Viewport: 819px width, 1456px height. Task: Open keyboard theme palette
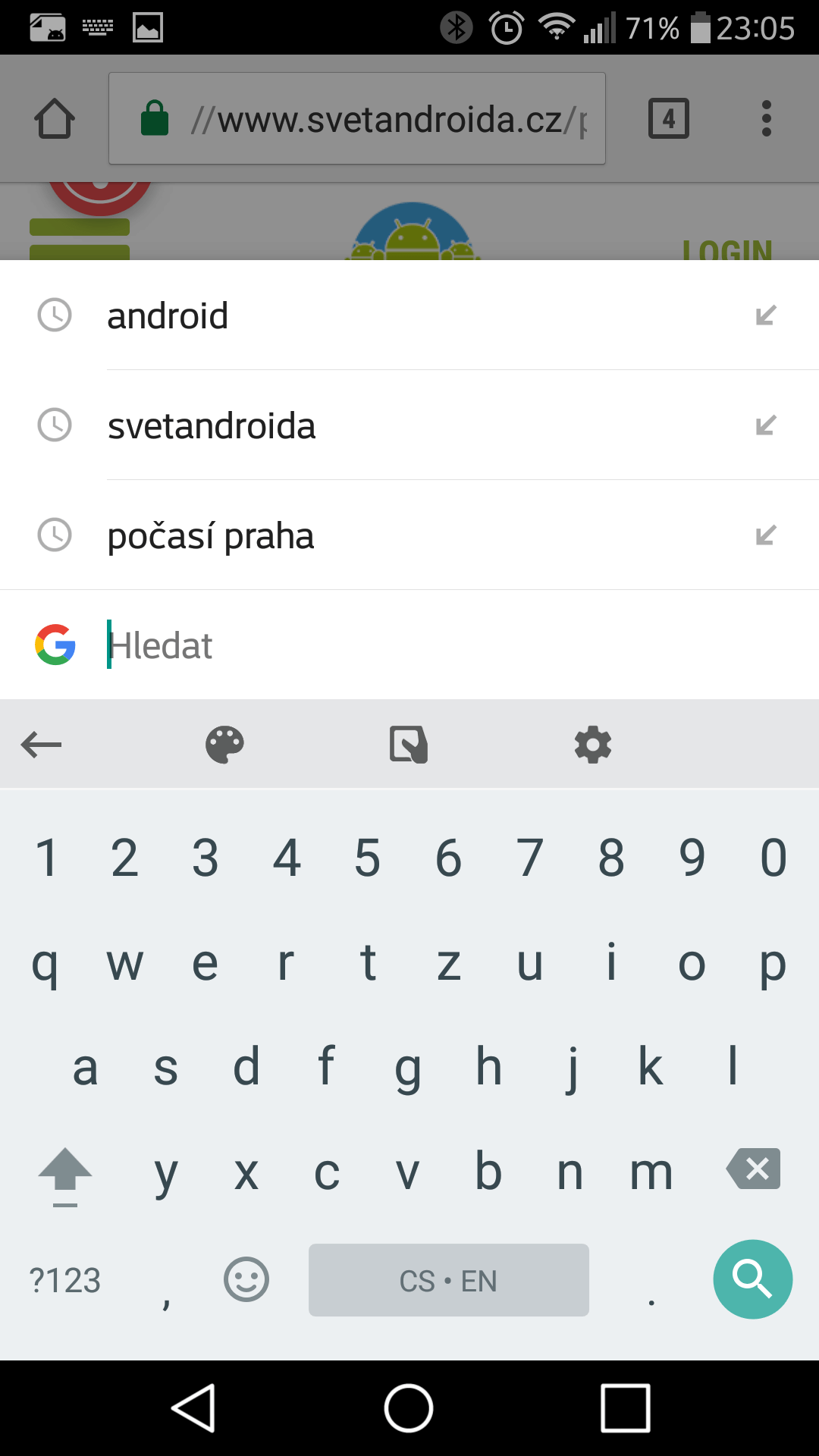[224, 745]
